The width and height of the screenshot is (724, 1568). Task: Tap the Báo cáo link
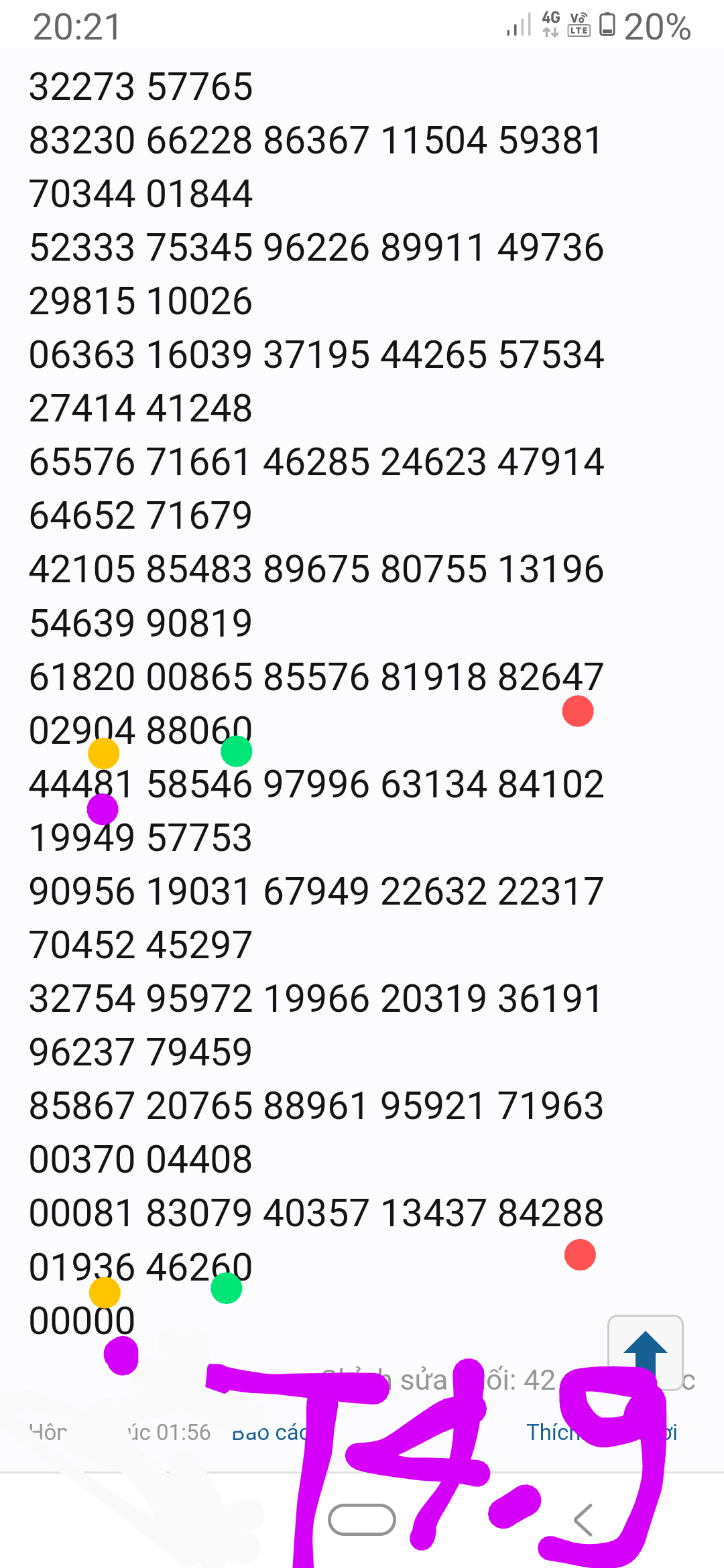pos(269,1433)
